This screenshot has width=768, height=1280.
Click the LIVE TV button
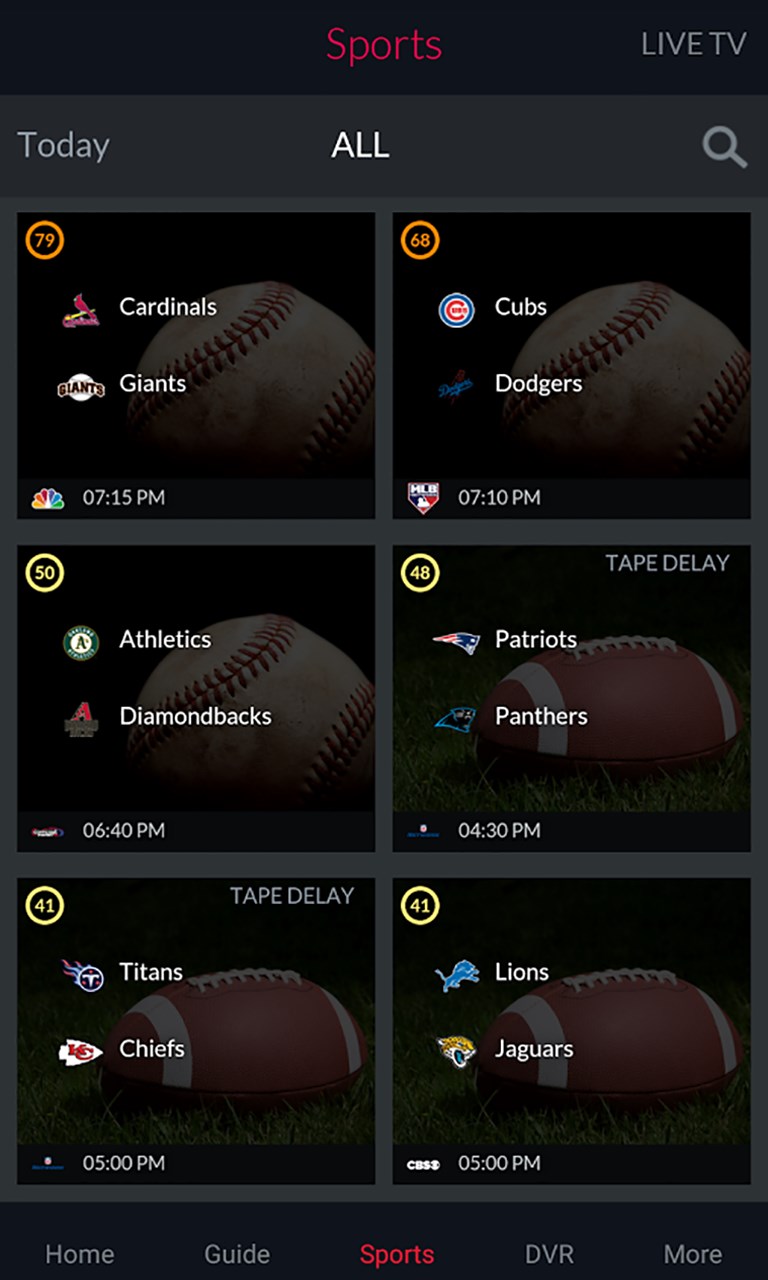click(x=693, y=44)
